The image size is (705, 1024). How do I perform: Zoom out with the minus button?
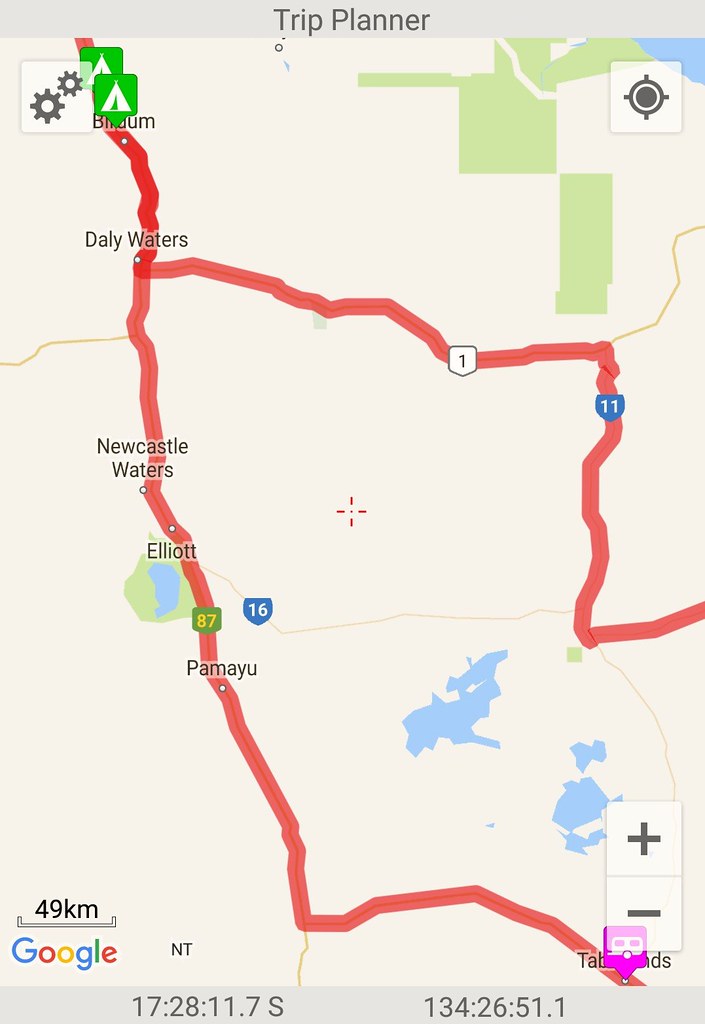tap(643, 913)
